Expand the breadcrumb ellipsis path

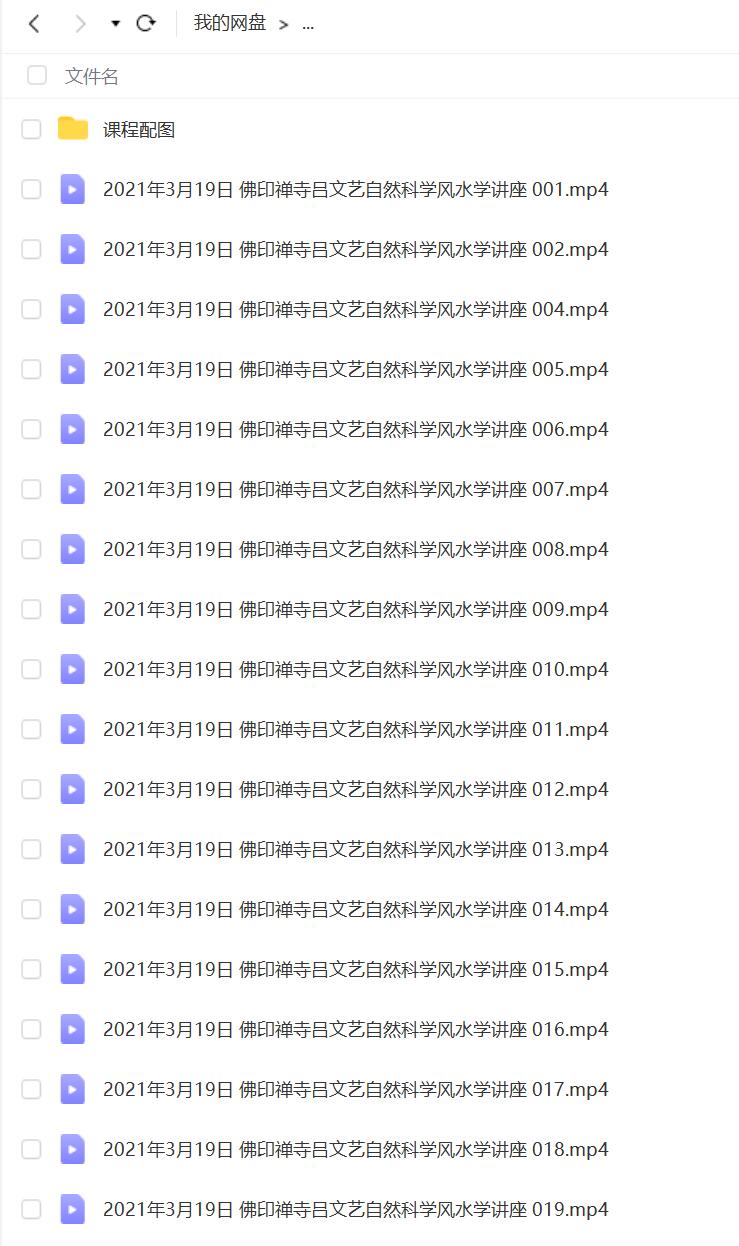[308, 24]
